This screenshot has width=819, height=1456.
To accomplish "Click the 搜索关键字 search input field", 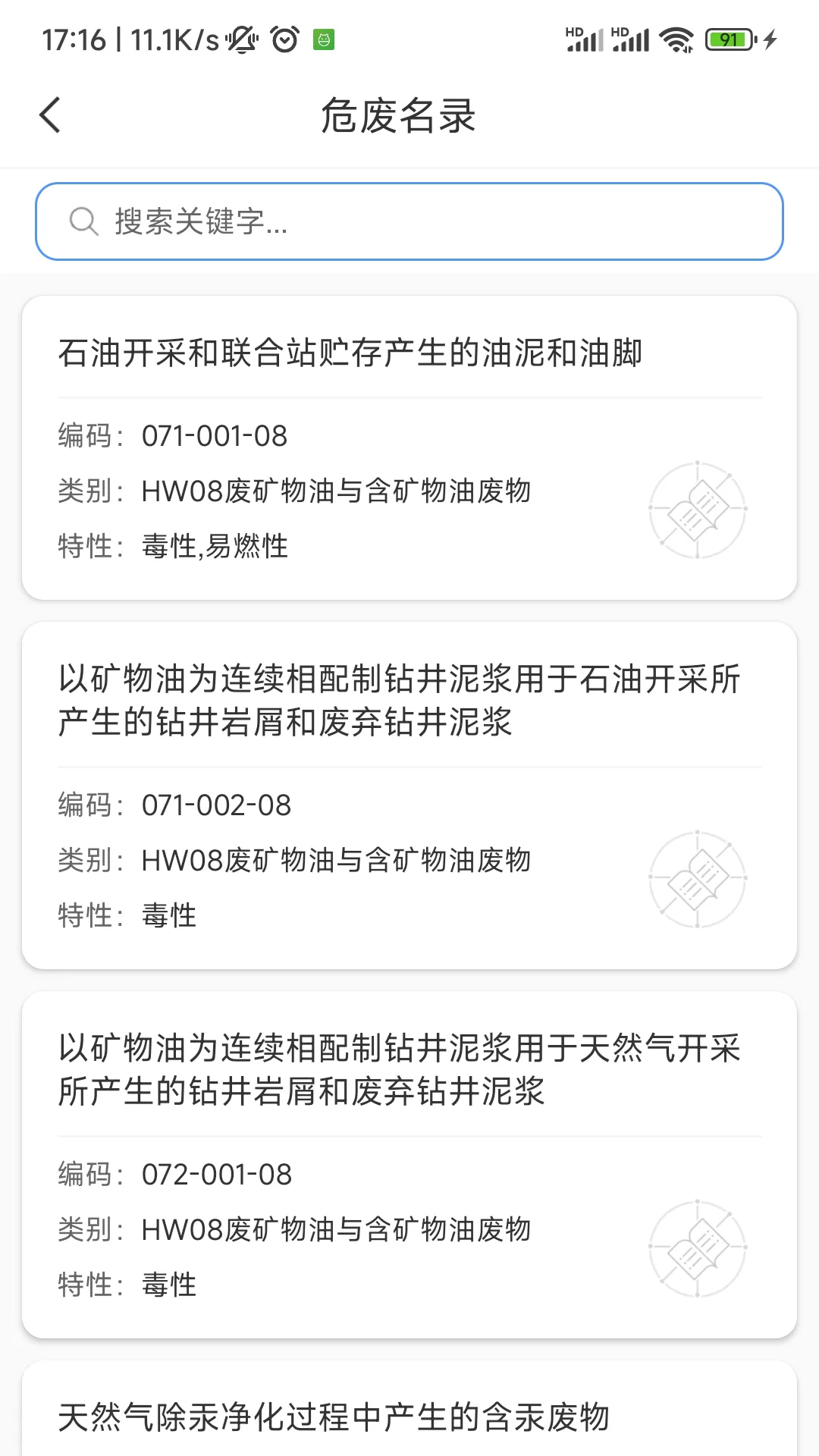I will (x=409, y=221).
